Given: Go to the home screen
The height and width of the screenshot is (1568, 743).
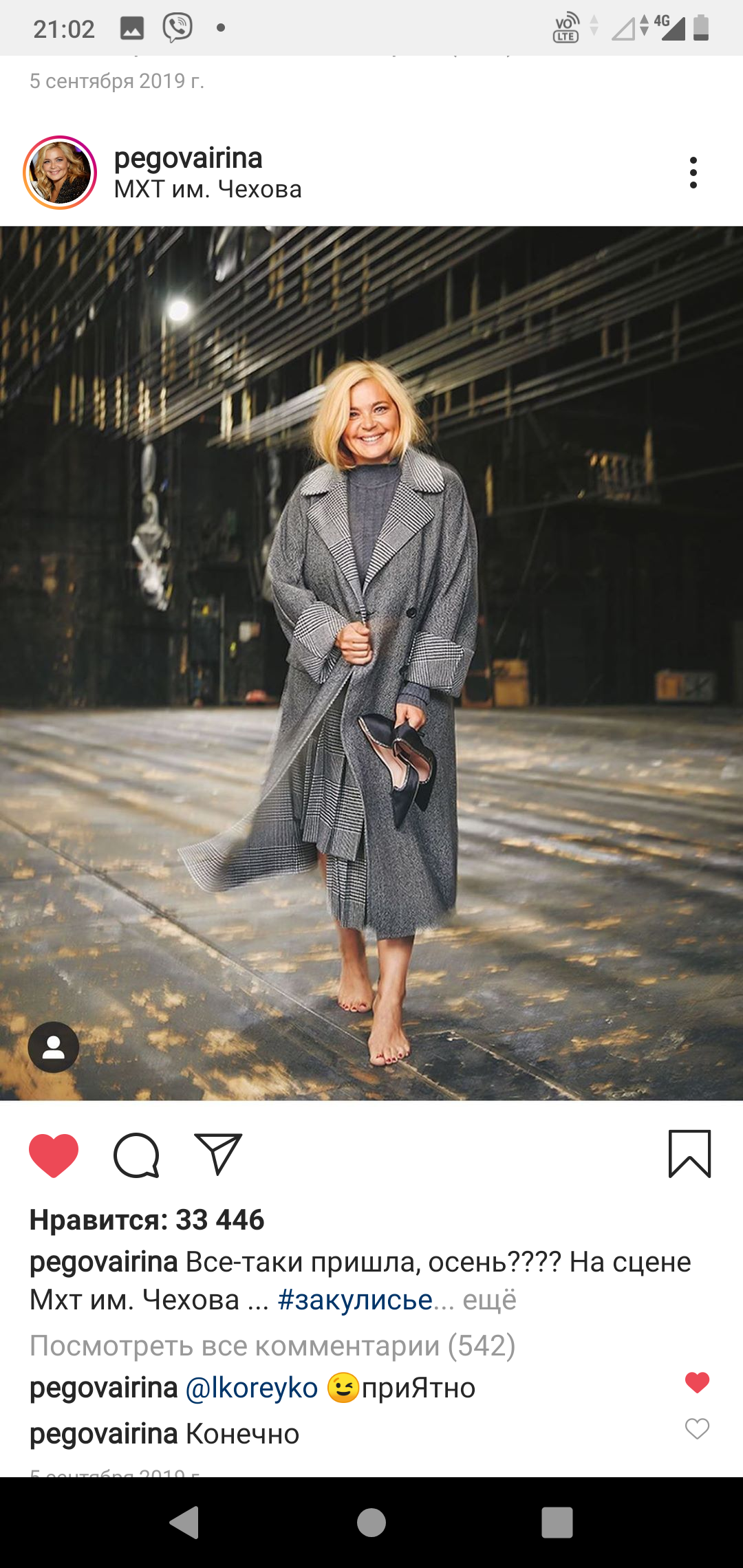Looking at the screenshot, I should click(371, 1522).
